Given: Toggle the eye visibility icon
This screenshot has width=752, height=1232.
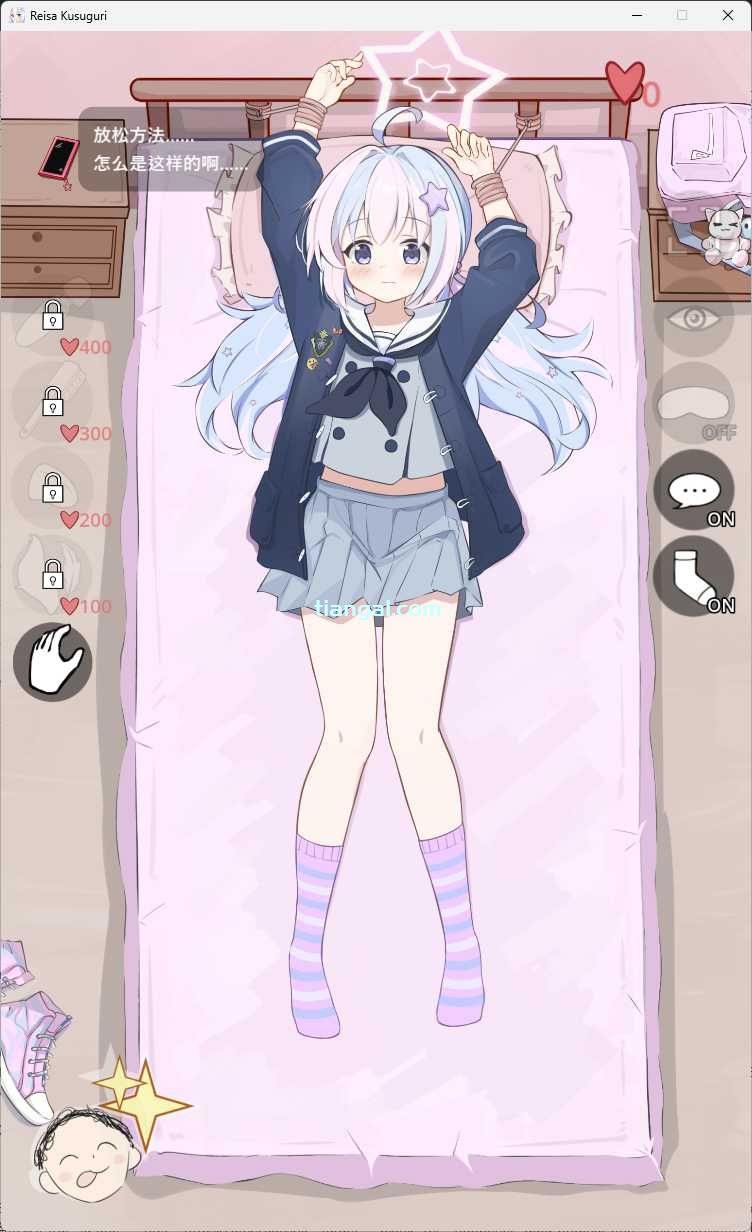Looking at the screenshot, I should (694, 318).
